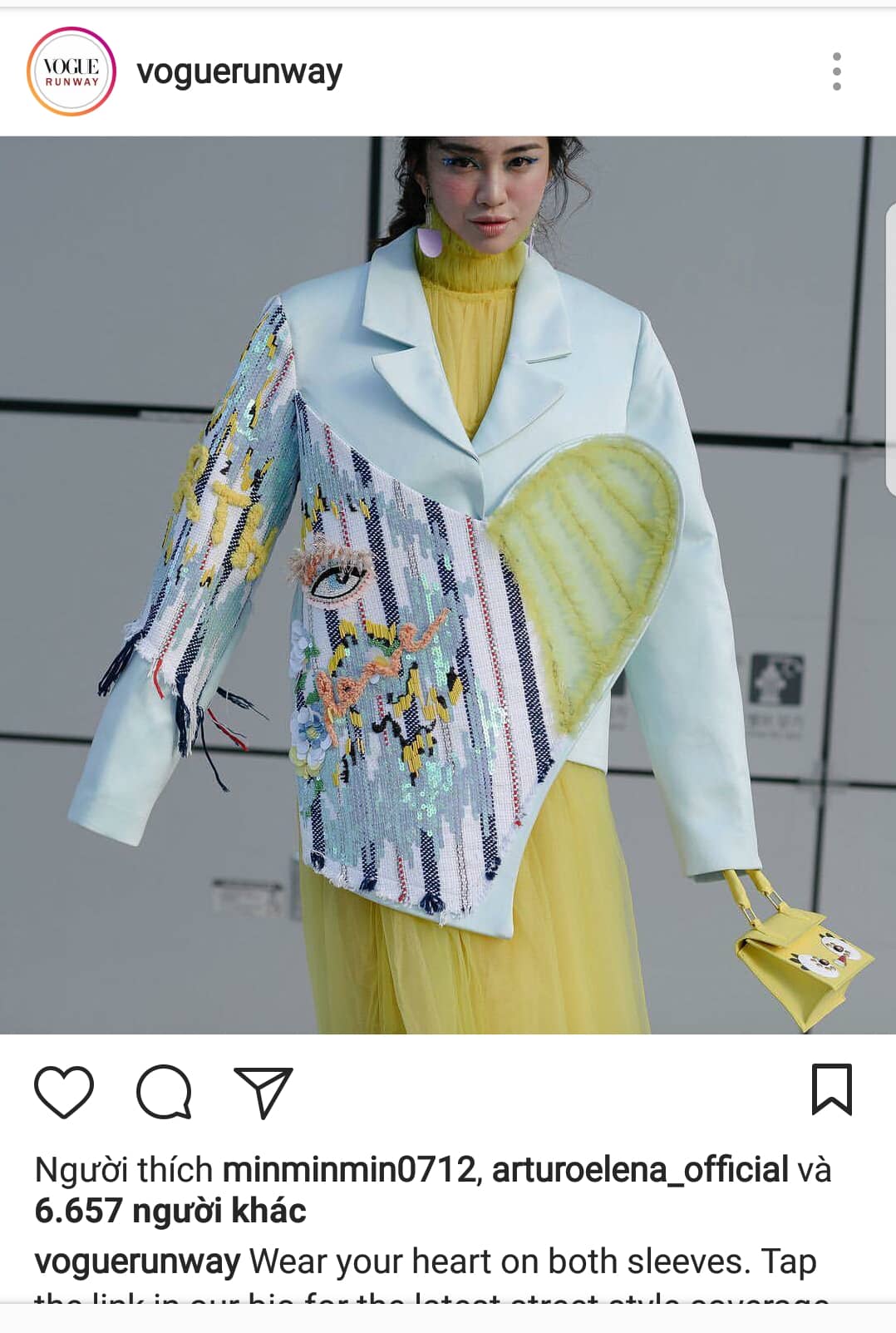
Task: Open comments on this post
Action: (164, 1091)
